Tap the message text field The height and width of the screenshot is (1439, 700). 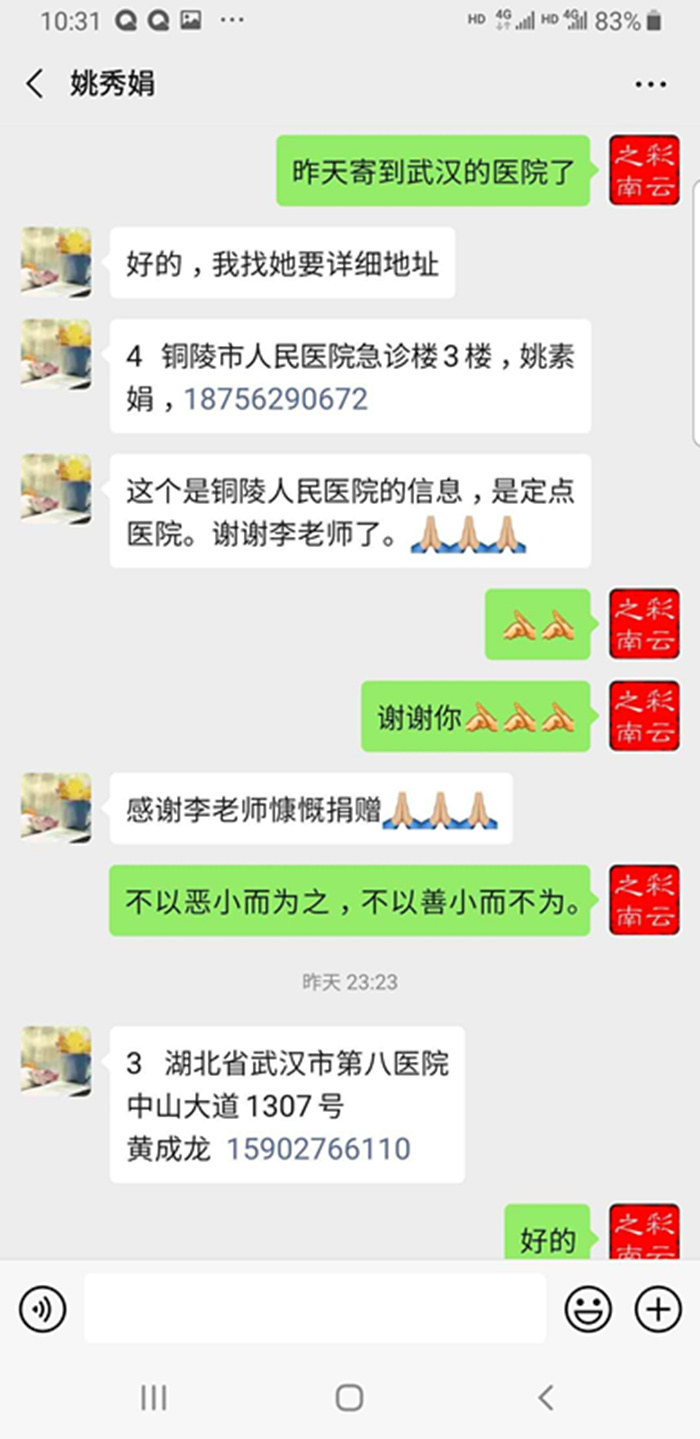pos(315,1309)
